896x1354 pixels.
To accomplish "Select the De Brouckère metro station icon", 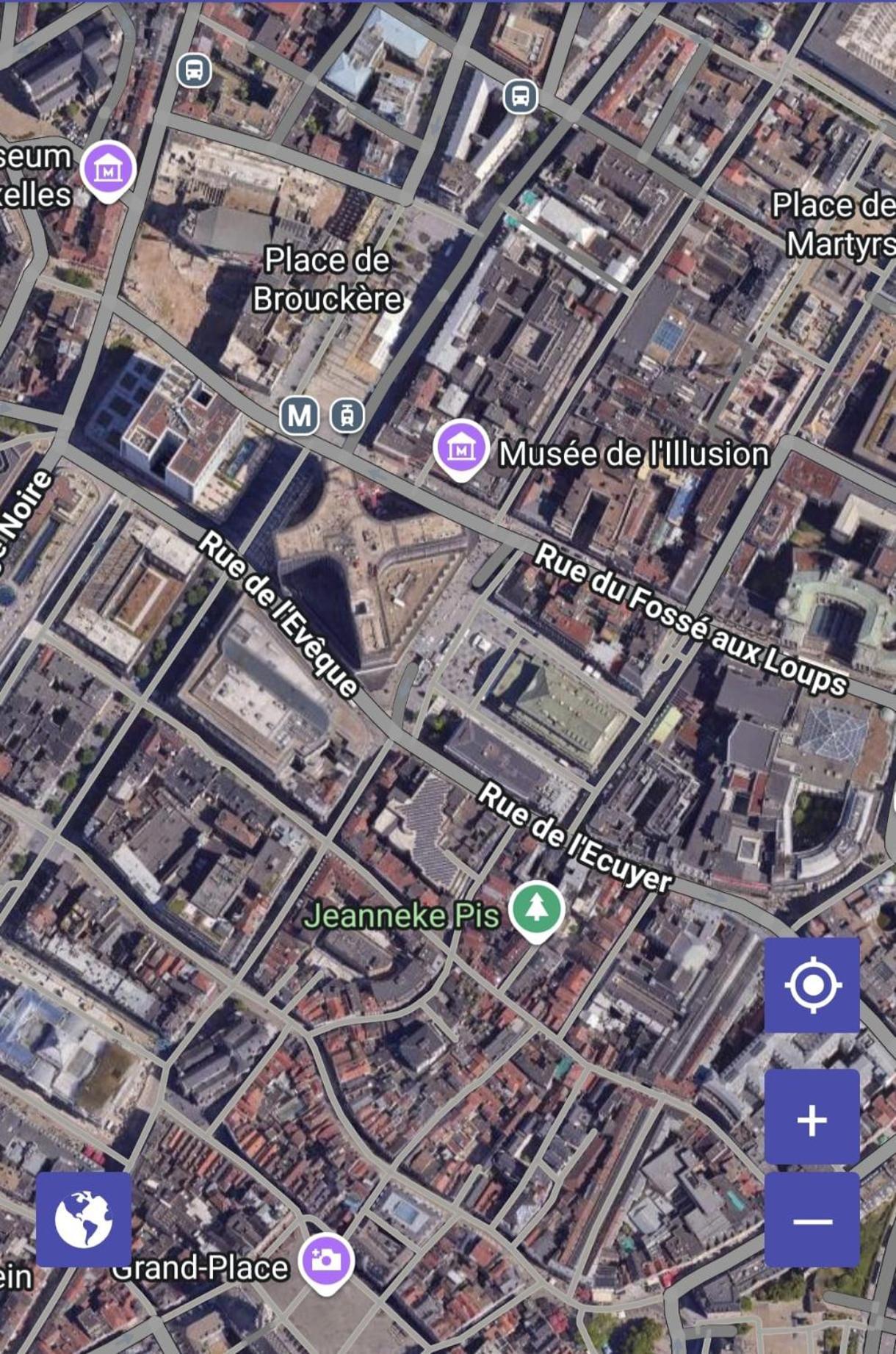I will click(299, 416).
